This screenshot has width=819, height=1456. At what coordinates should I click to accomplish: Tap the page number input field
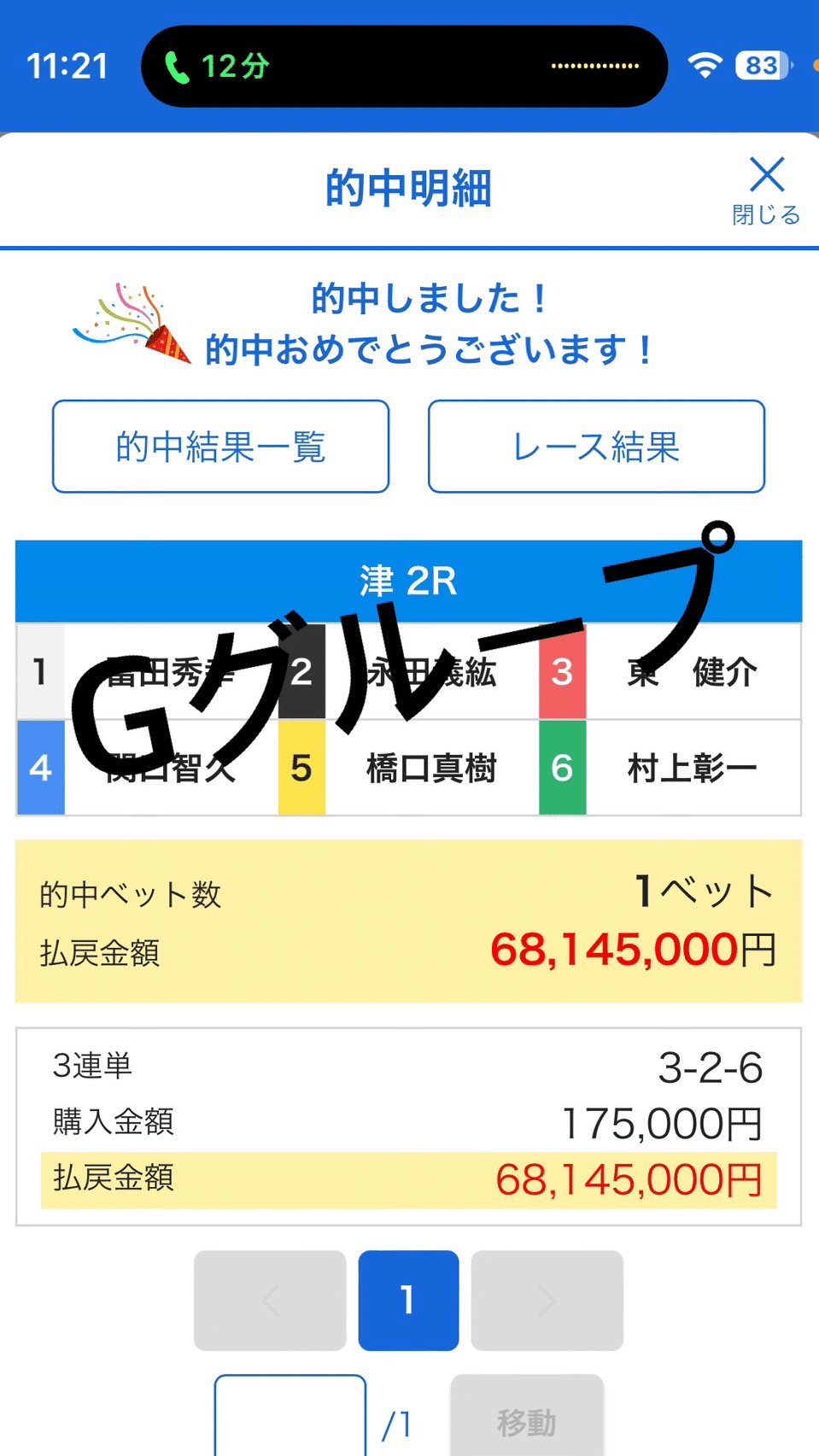coord(290,1415)
